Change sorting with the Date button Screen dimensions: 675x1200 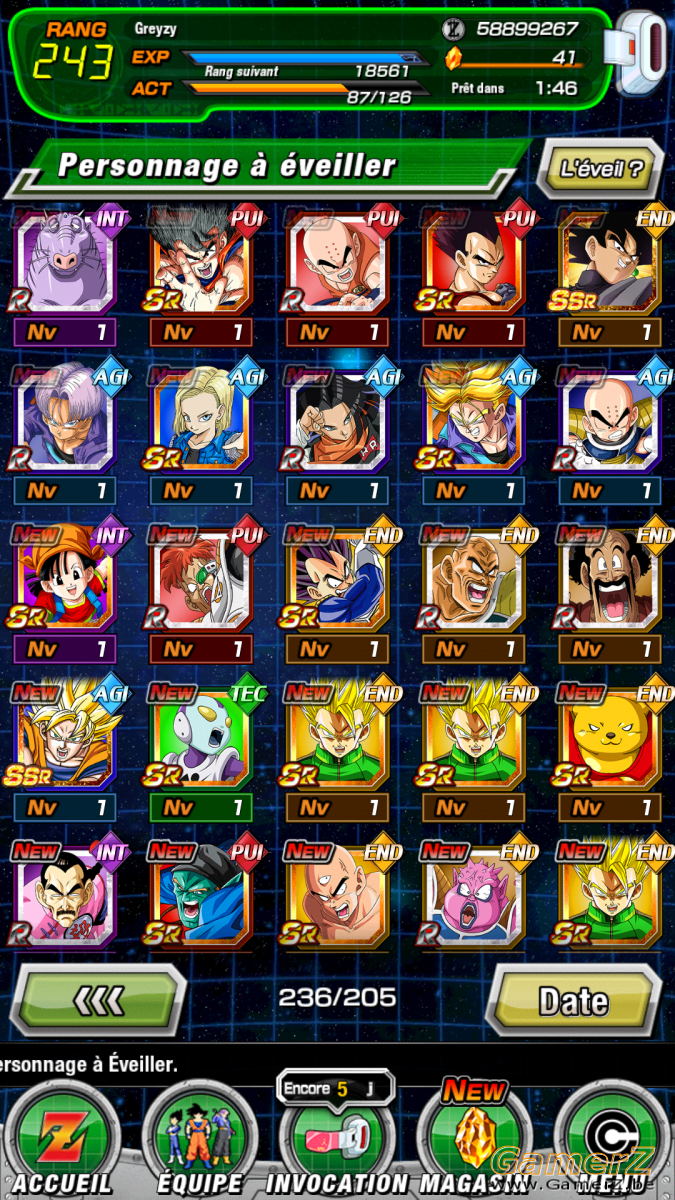click(574, 999)
